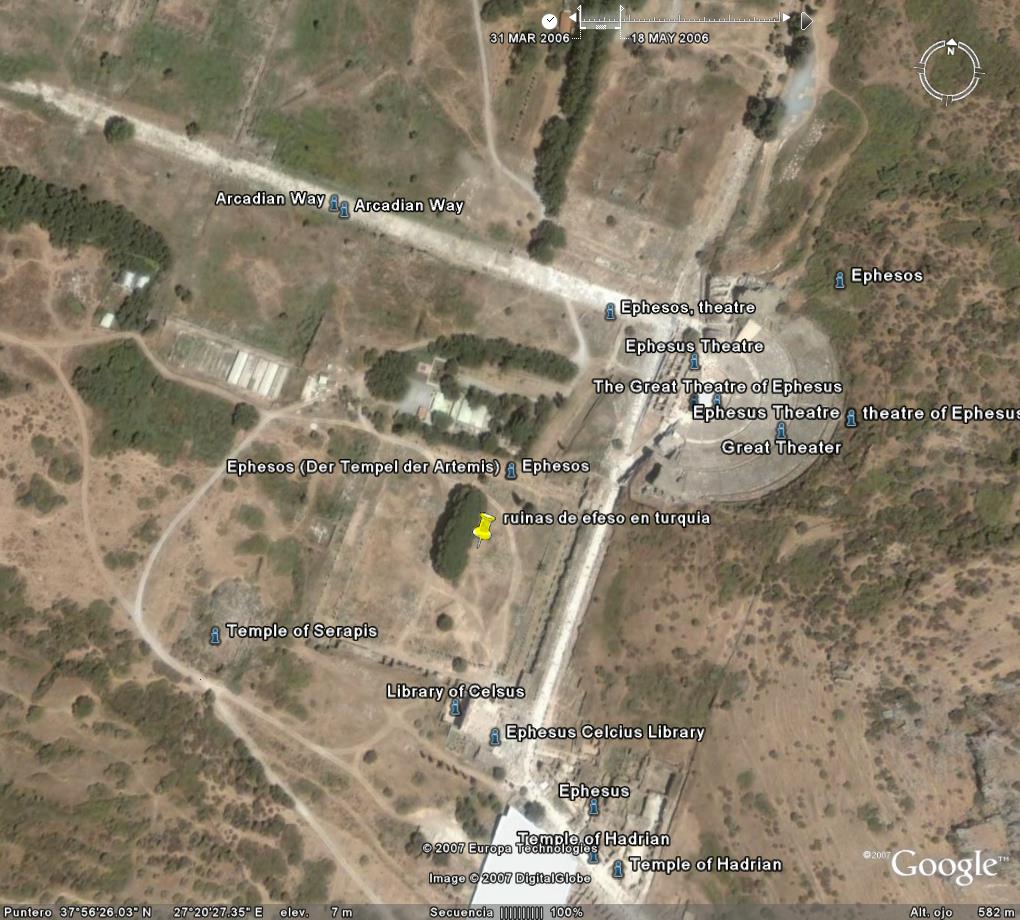Step the time slider backward

point(574,18)
